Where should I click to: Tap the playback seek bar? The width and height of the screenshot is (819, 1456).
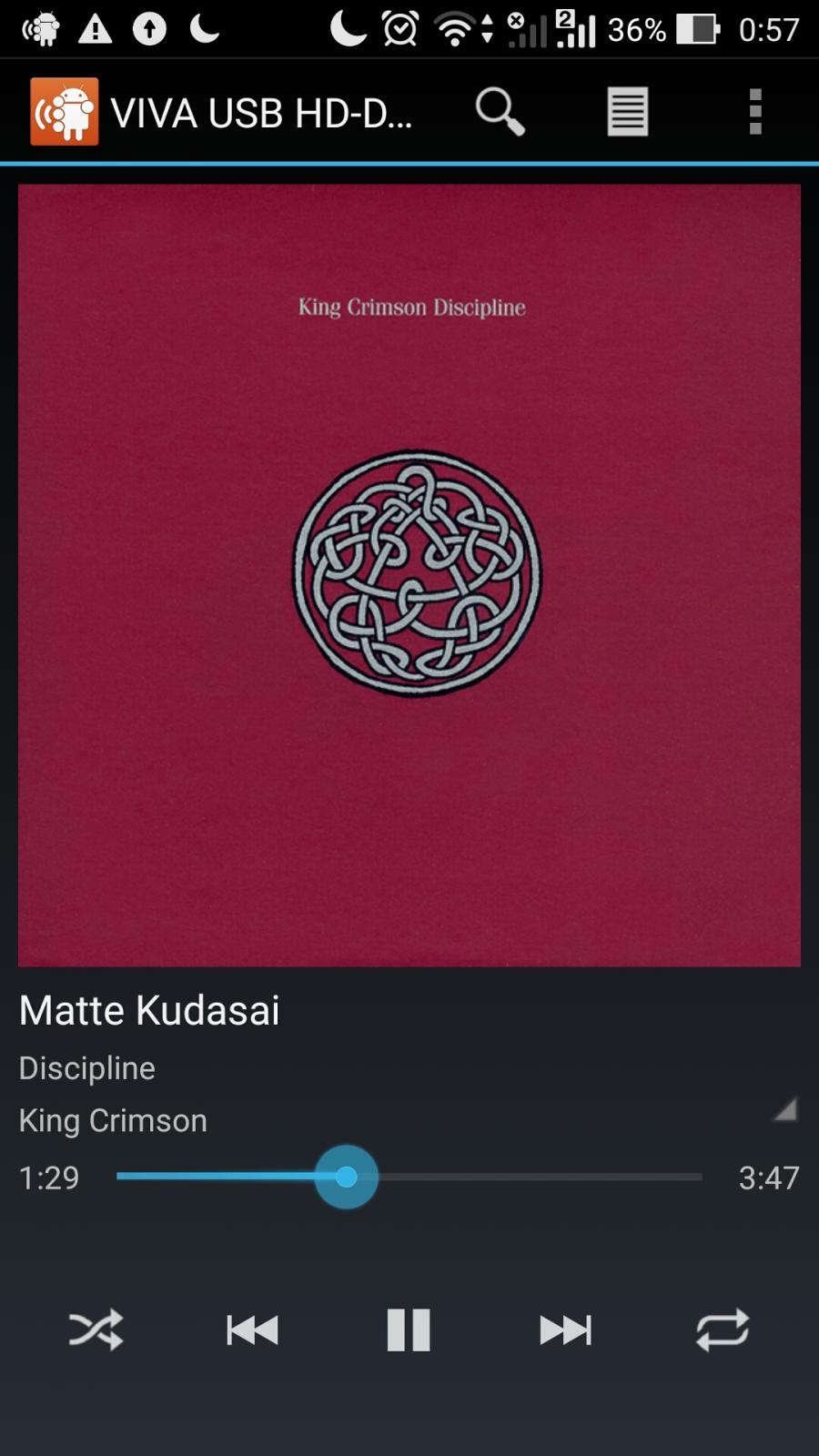pos(409,1177)
